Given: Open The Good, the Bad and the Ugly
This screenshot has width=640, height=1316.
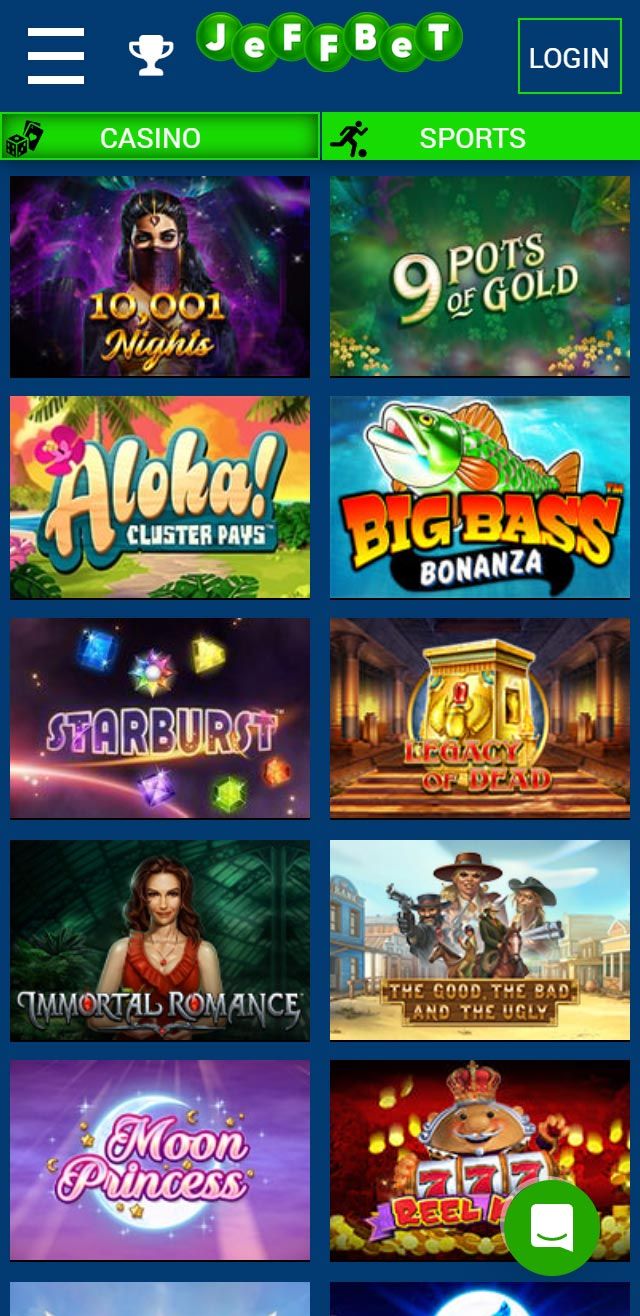Looking at the screenshot, I should (x=480, y=940).
